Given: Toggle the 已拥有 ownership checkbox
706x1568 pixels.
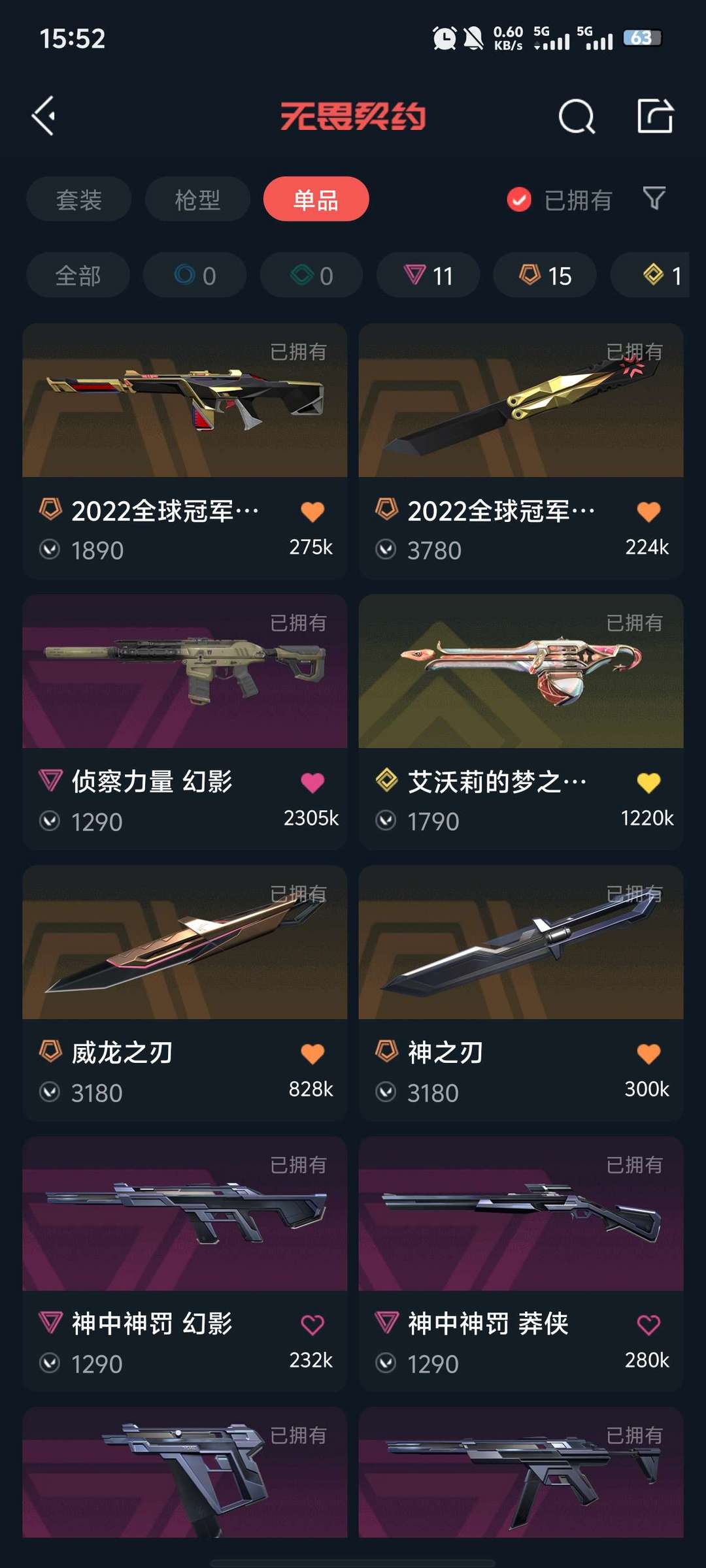Looking at the screenshot, I should pos(518,199).
